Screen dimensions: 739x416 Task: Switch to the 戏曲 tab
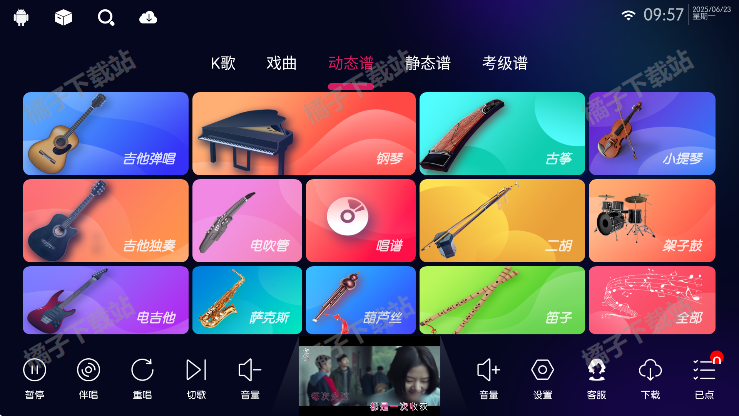pyautogui.click(x=282, y=63)
